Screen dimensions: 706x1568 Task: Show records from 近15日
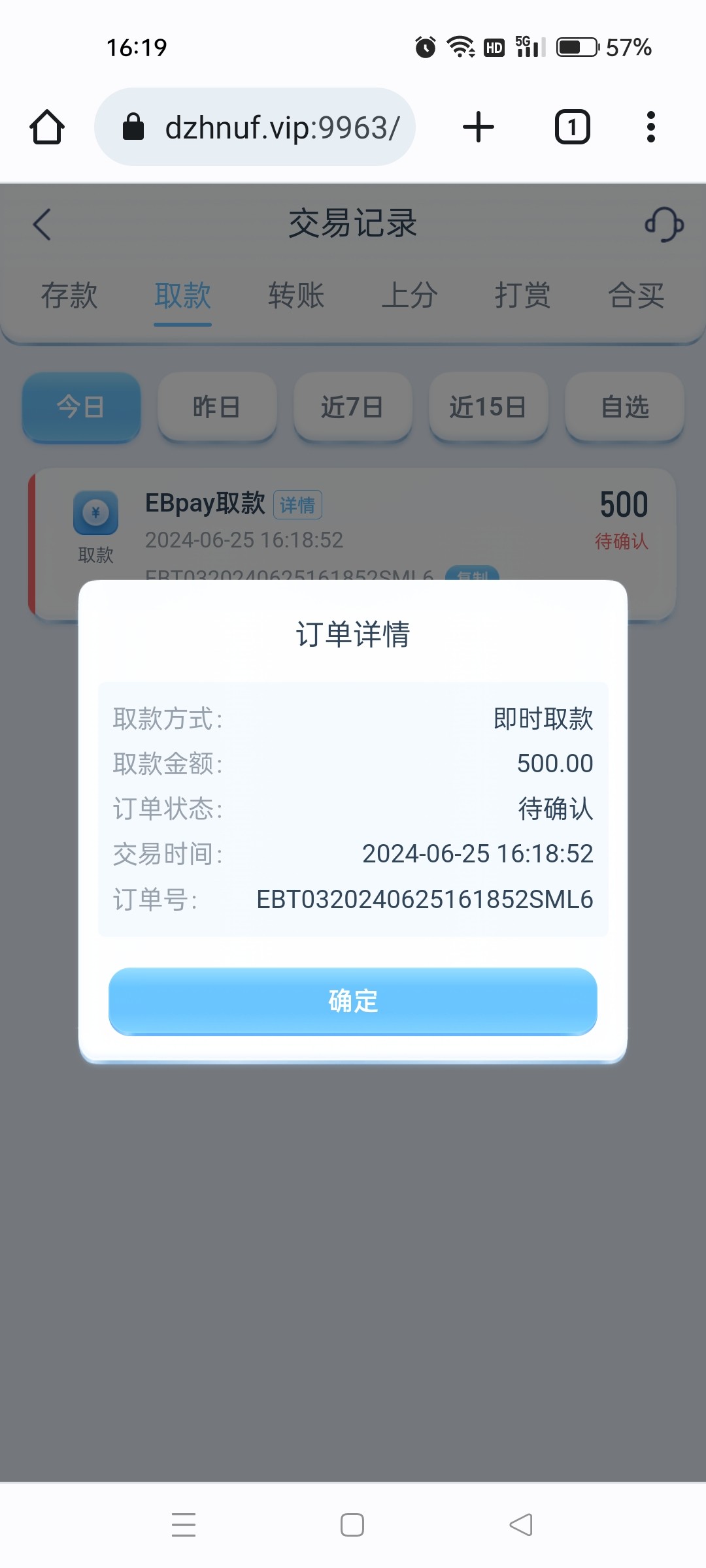tap(488, 407)
